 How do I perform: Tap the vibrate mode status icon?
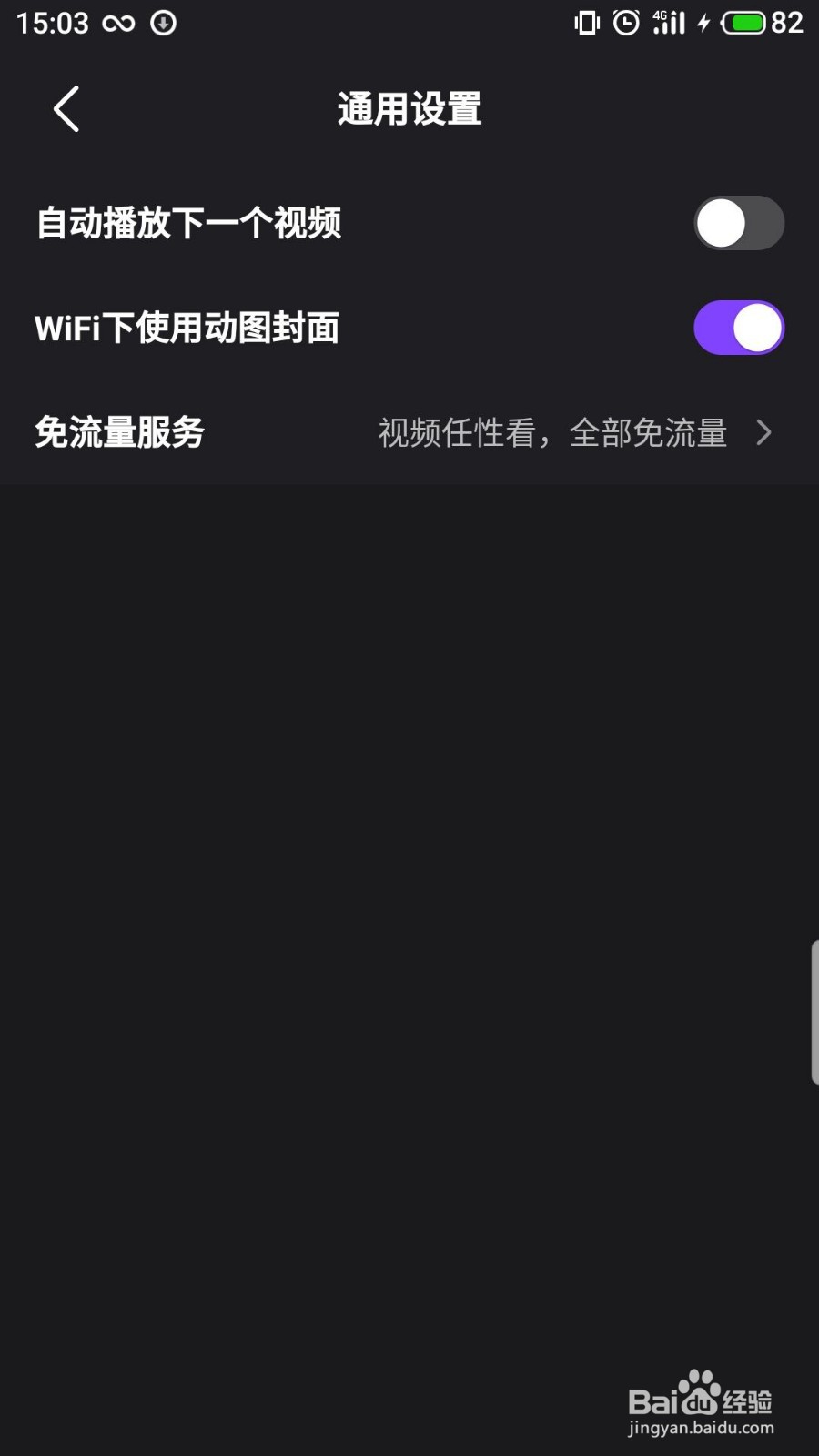click(586, 23)
